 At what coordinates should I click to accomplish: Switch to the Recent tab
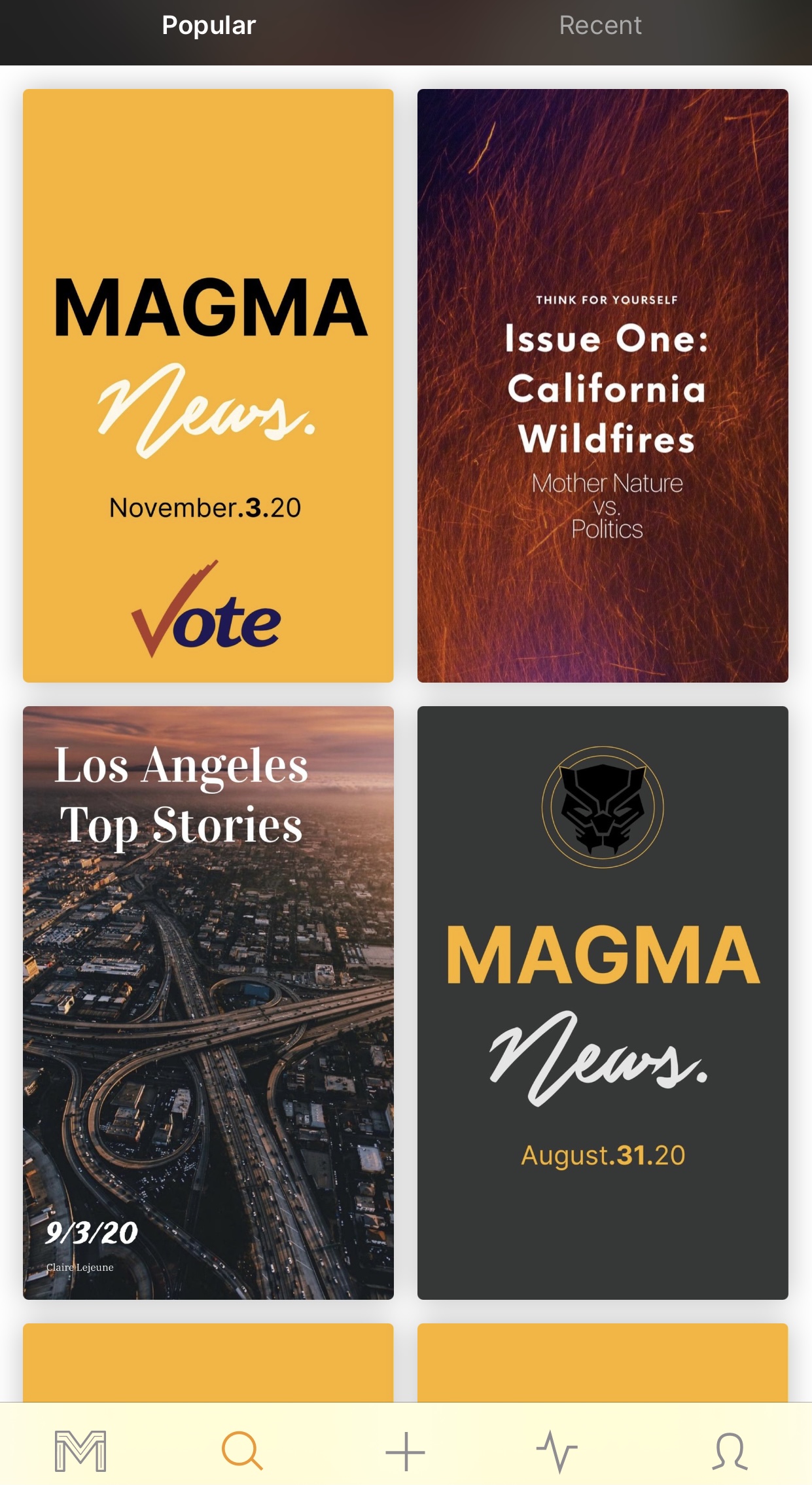click(x=600, y=26)
